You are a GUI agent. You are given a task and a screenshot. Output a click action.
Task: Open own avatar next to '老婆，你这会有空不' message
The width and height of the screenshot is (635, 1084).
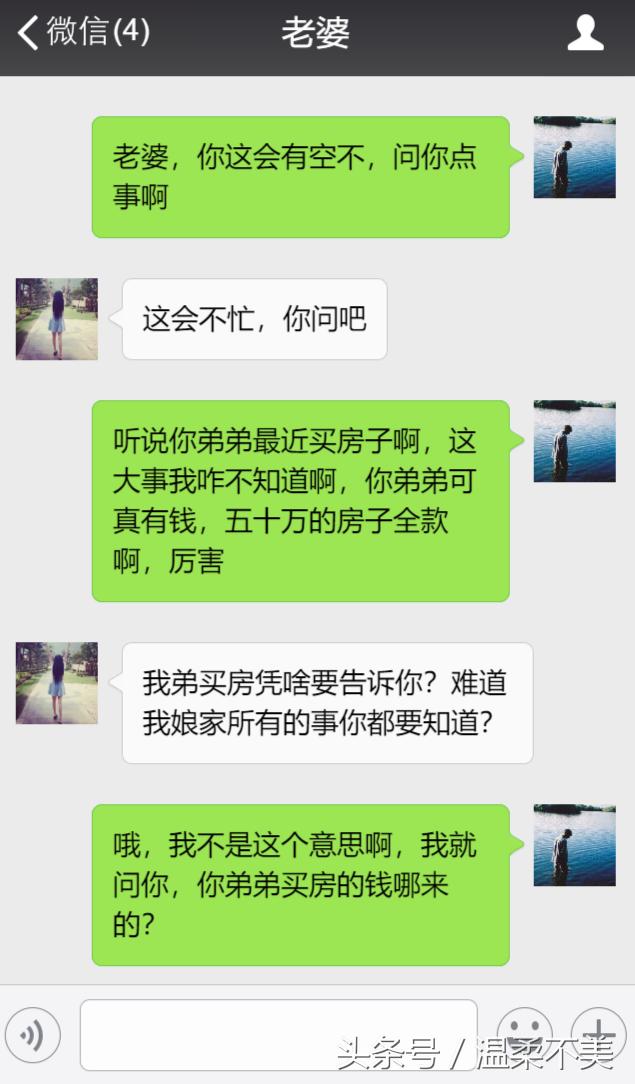coord(574,157)
